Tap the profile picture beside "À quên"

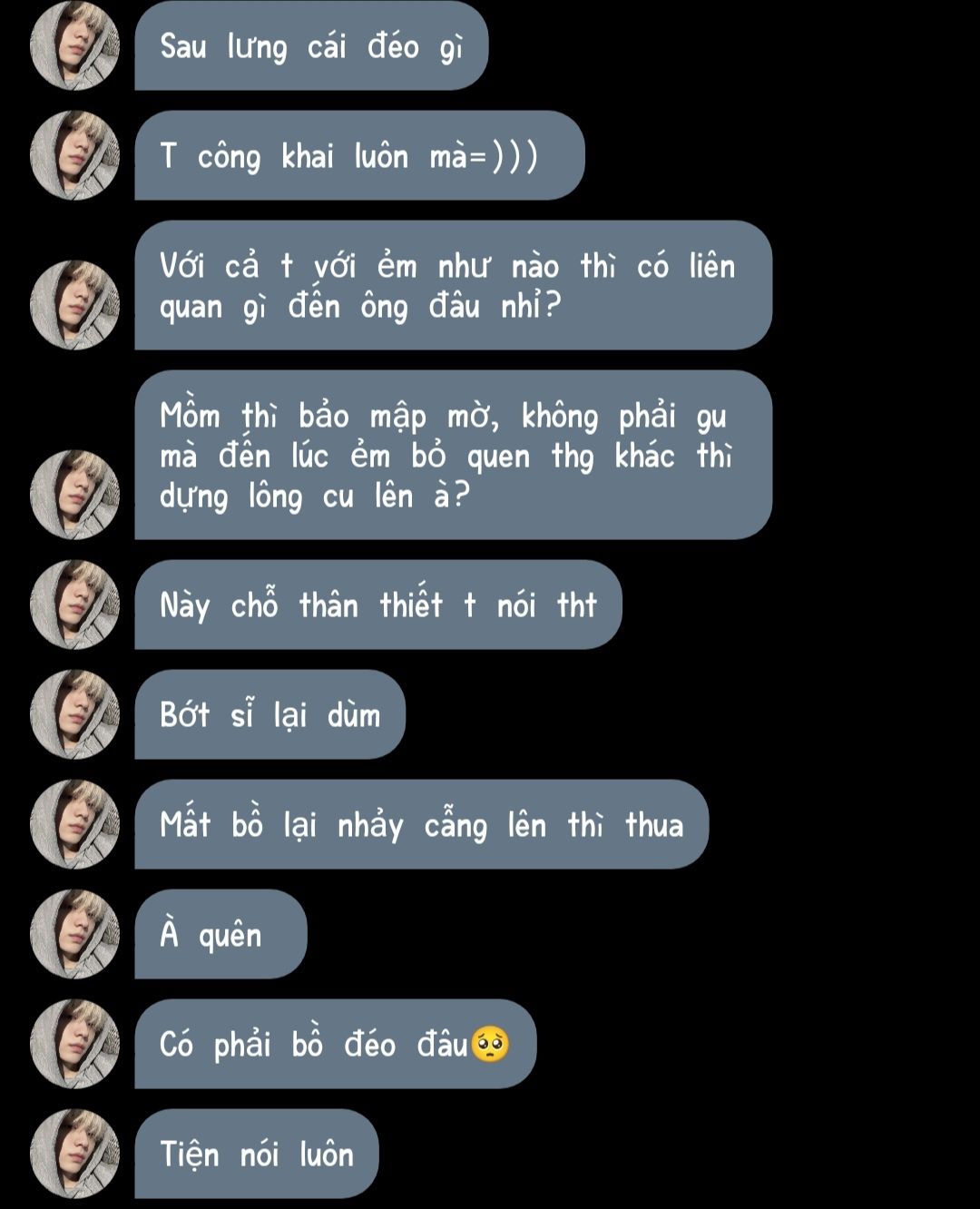(74, 934)
